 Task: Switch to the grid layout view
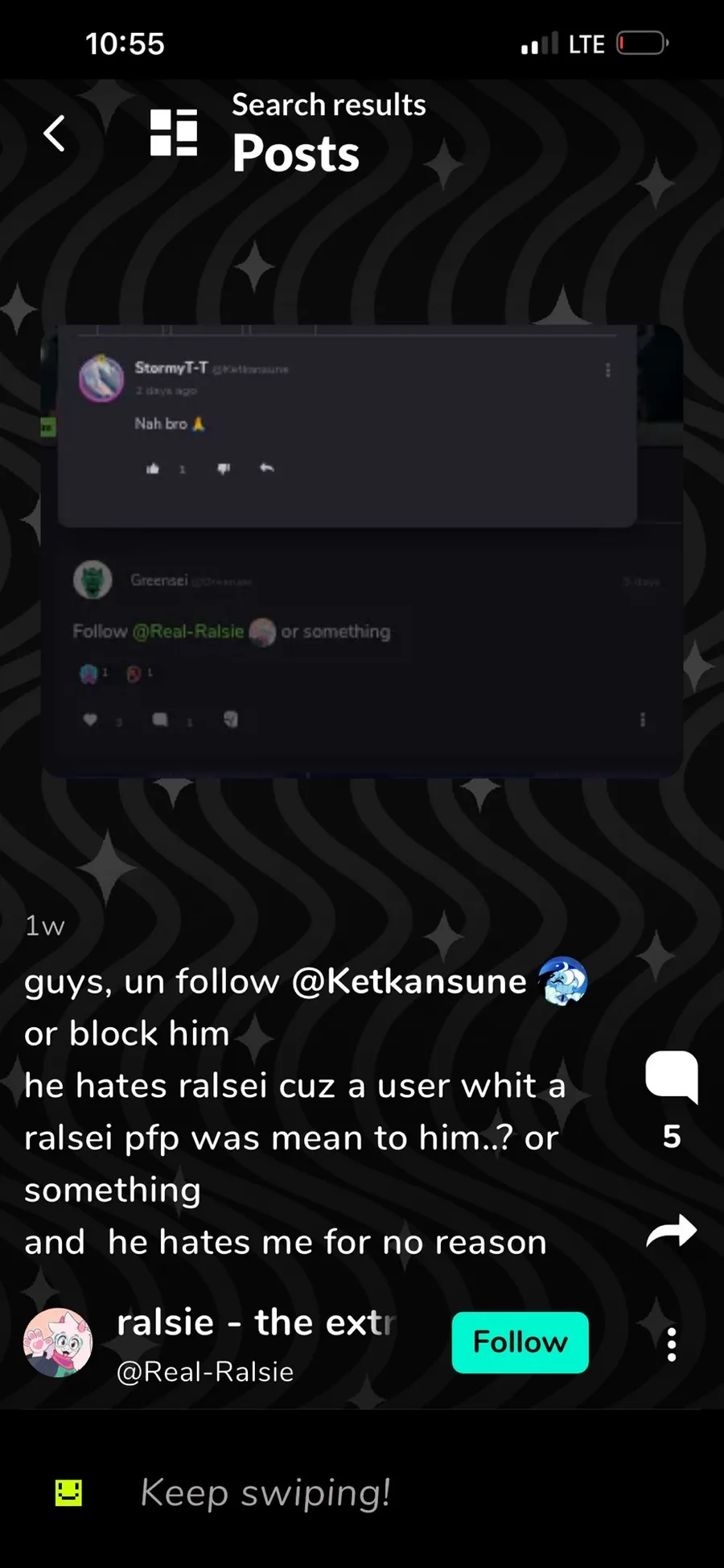click(x=174, y=133)
